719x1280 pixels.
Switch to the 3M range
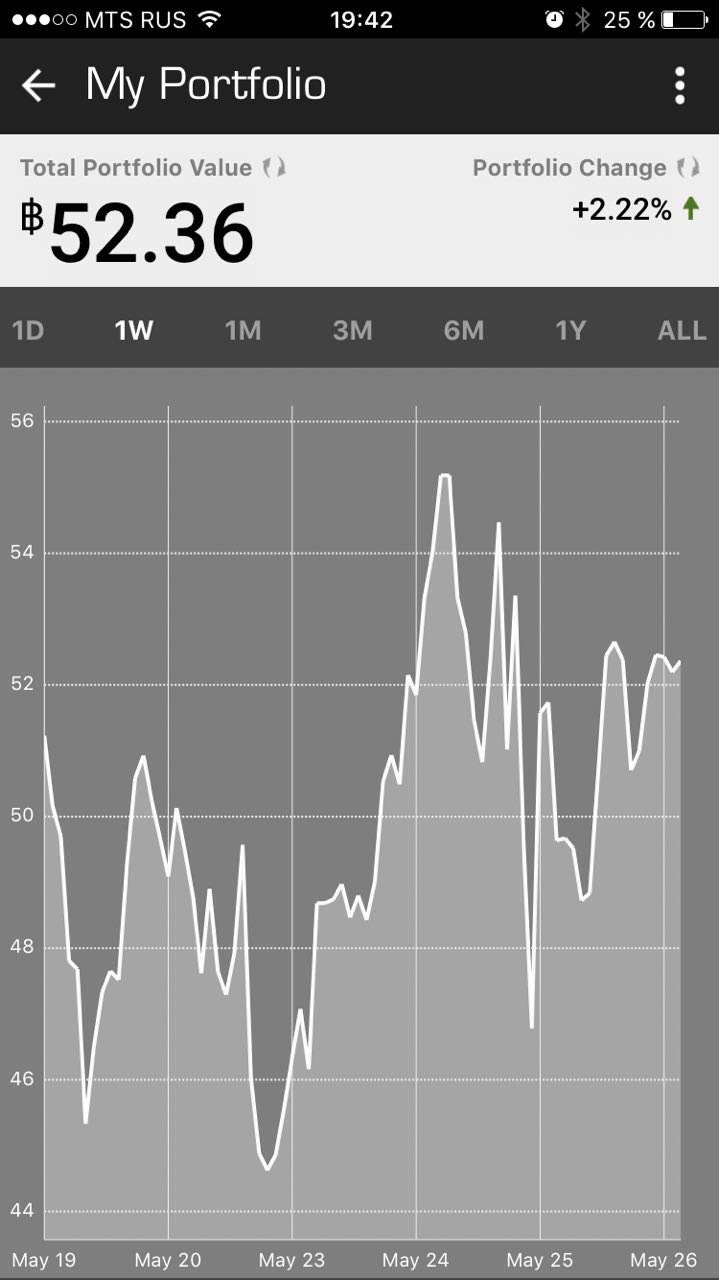pos(353,330)
